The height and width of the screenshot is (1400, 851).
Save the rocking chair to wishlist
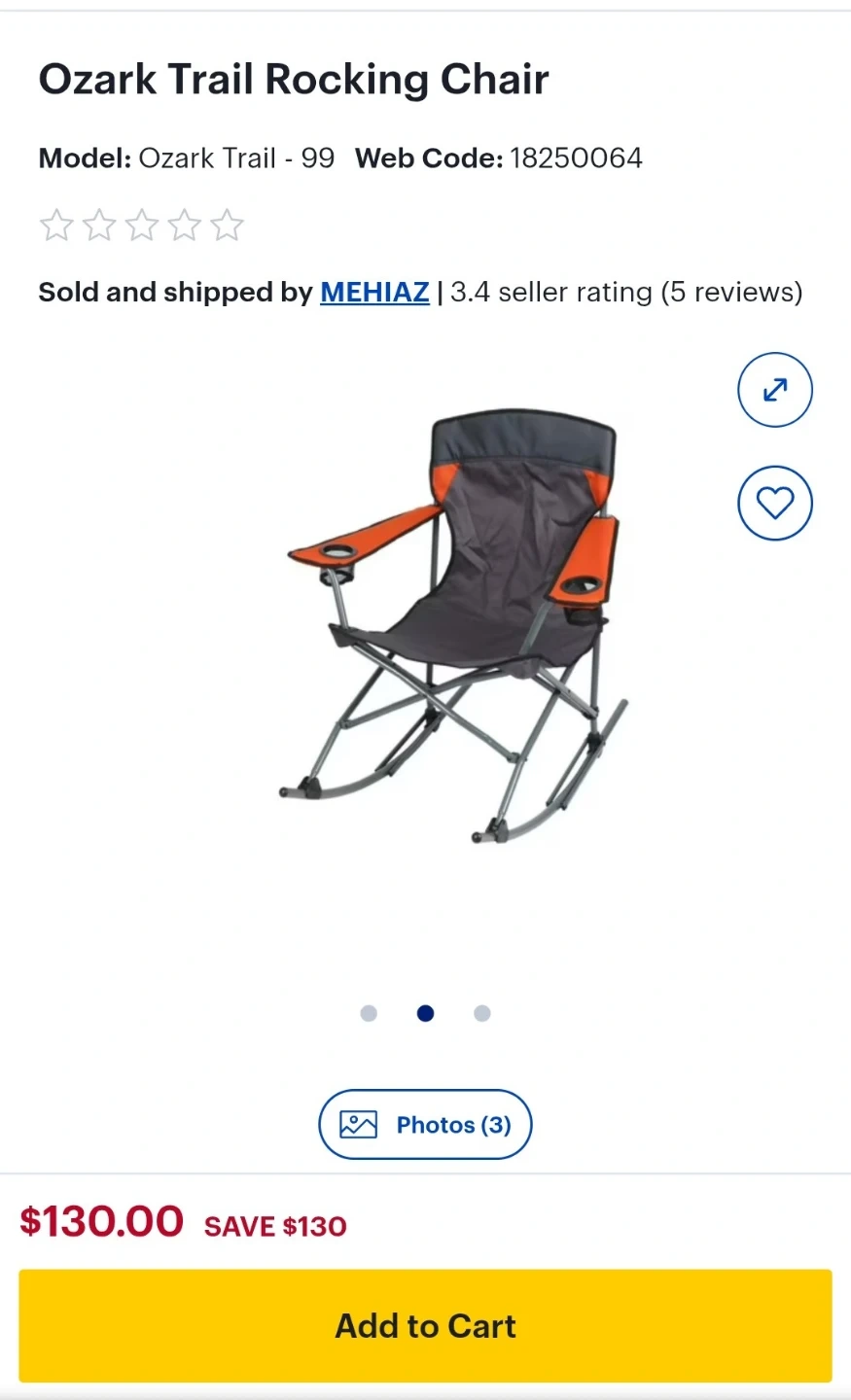pyautogui.click(x=774, y=503)
